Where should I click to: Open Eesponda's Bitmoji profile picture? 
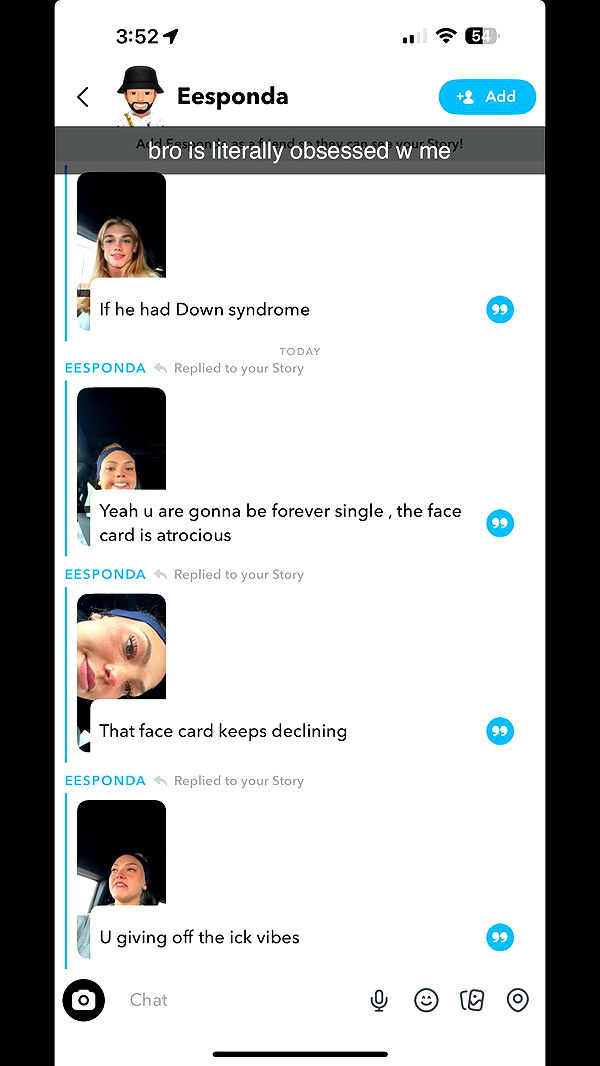pyautogui.click(x=140, y=96)
